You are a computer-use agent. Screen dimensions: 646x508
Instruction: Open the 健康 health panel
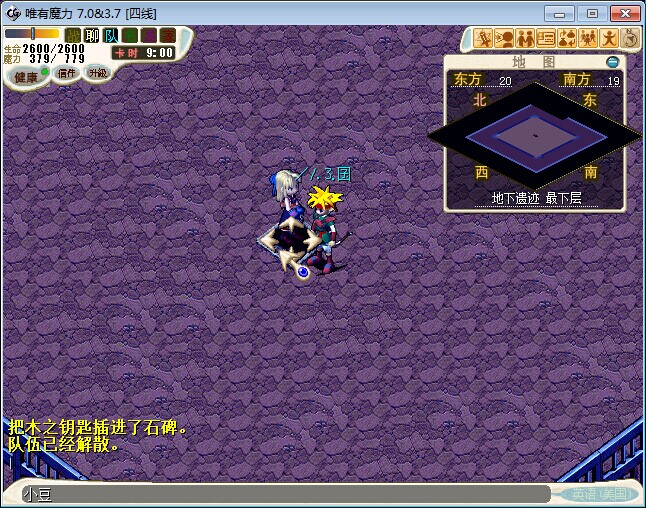click(x=25, y=77)
